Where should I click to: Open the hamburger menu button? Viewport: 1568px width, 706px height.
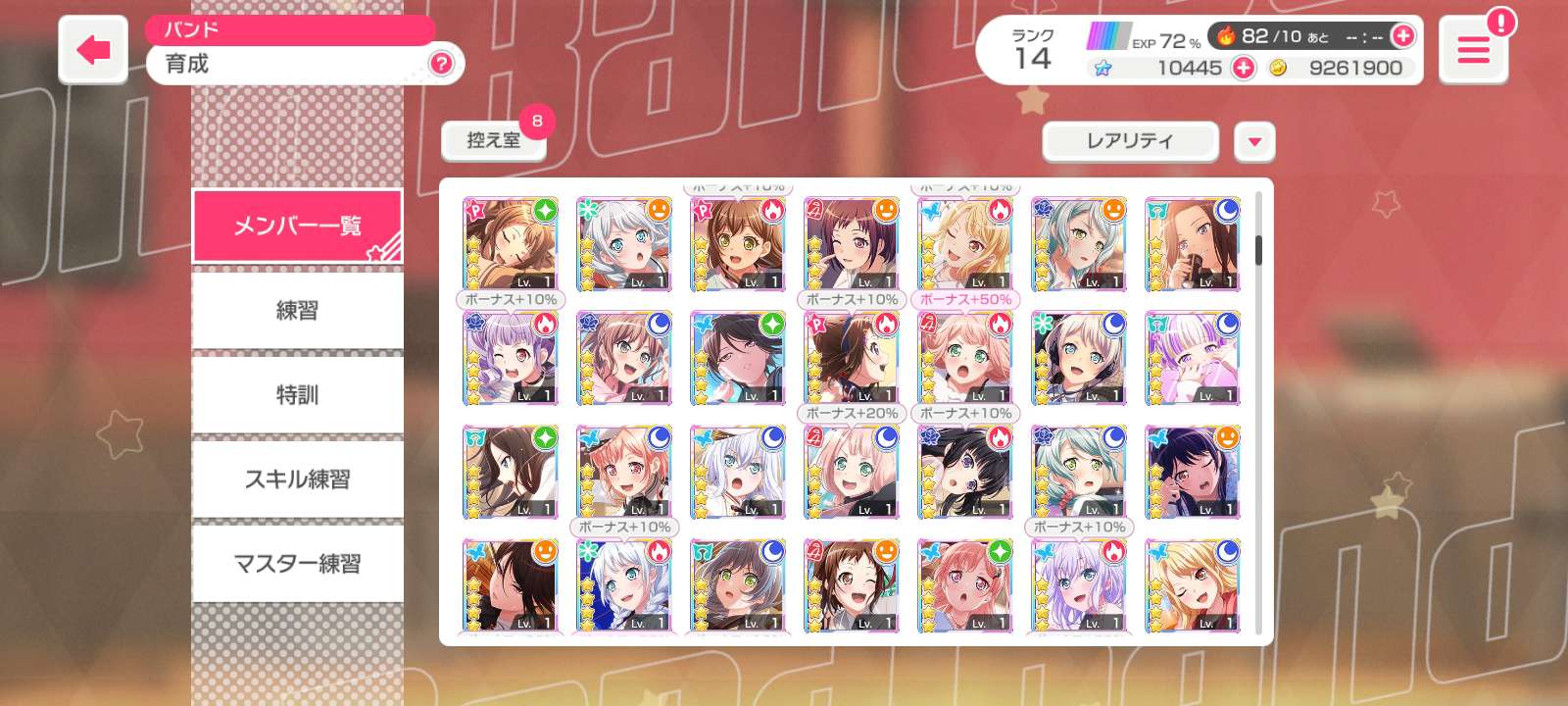(x=1473, y=50)
